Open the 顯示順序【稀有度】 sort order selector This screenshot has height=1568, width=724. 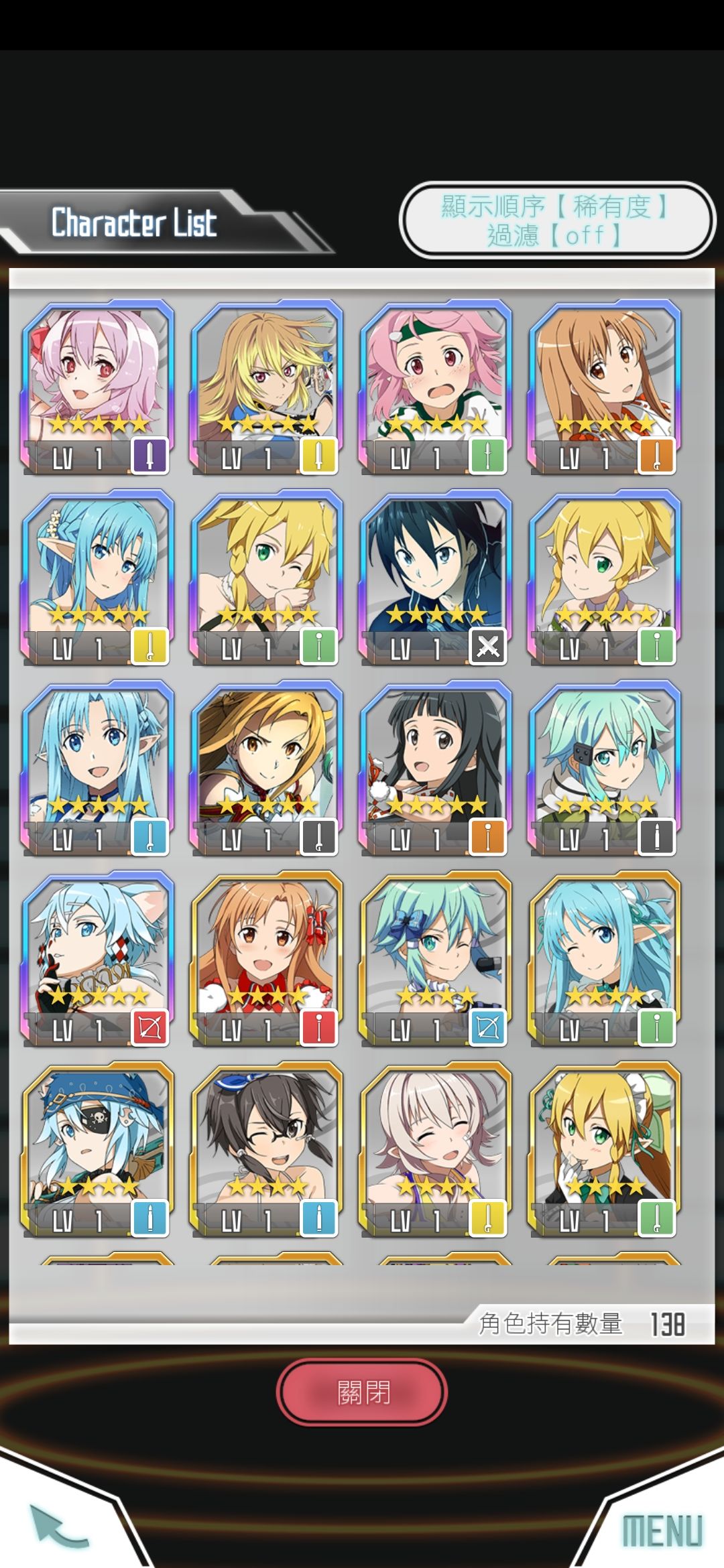tap(553, 204)
